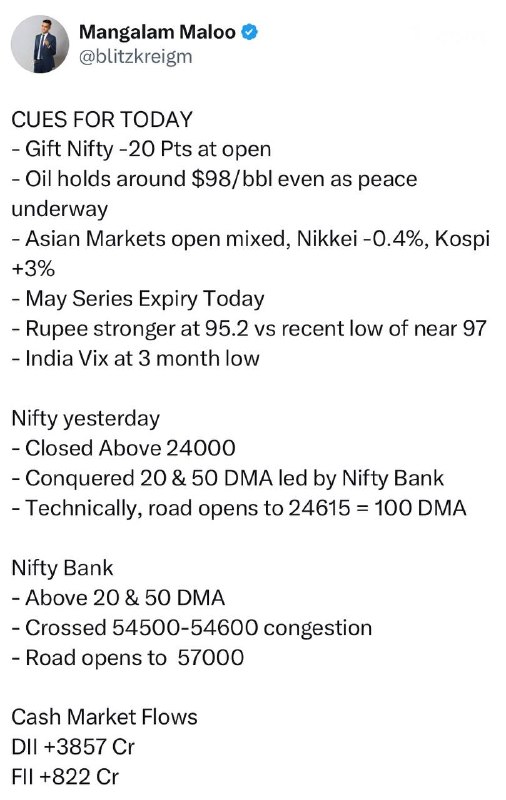The height and width of the screenshot is (800, 506).
Task: Open Mangalam Maloo's profile picture
Action: tap(40, 44)
